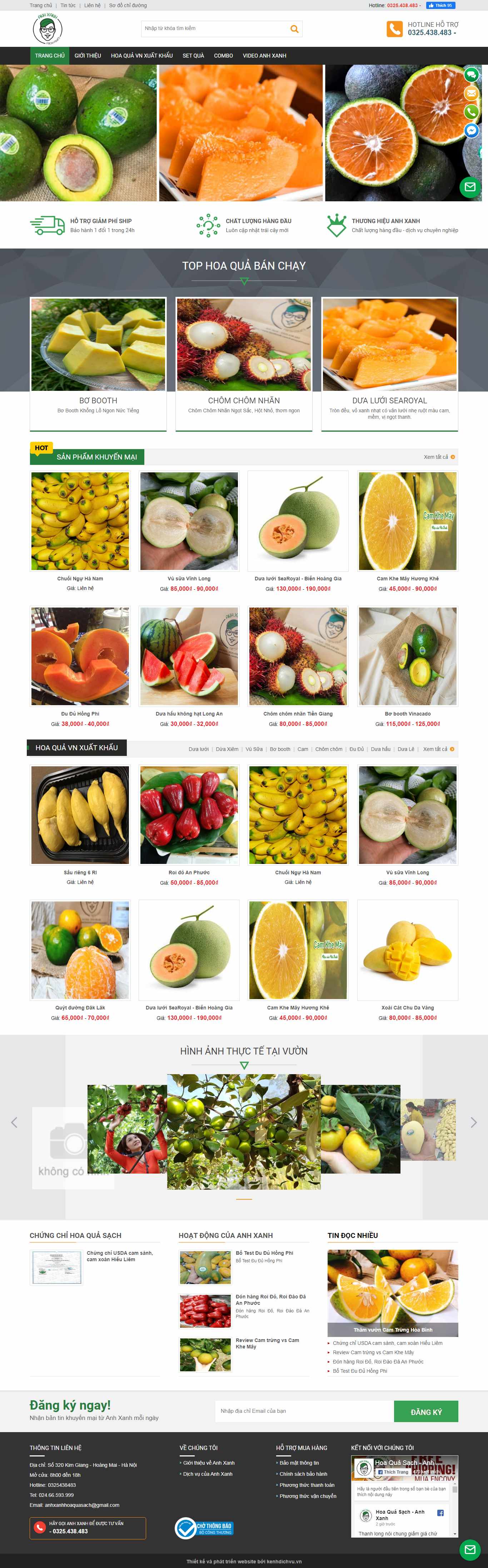Switch to the Combo page
This screenshot has width=488, height=1568.
pyautogui.click(x=223, y=55)
